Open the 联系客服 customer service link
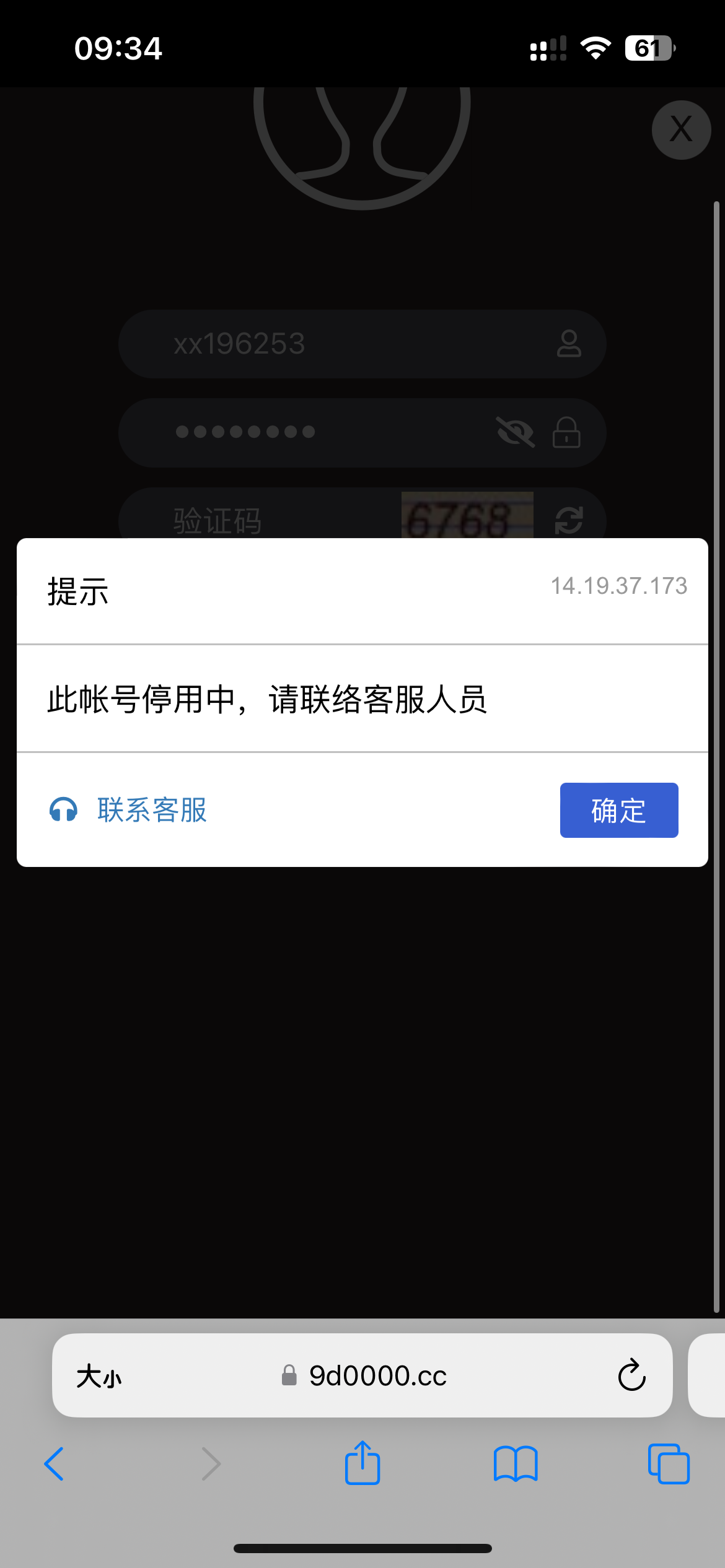The height and width of the screenshot is (1568, 725). coord(152,810)
